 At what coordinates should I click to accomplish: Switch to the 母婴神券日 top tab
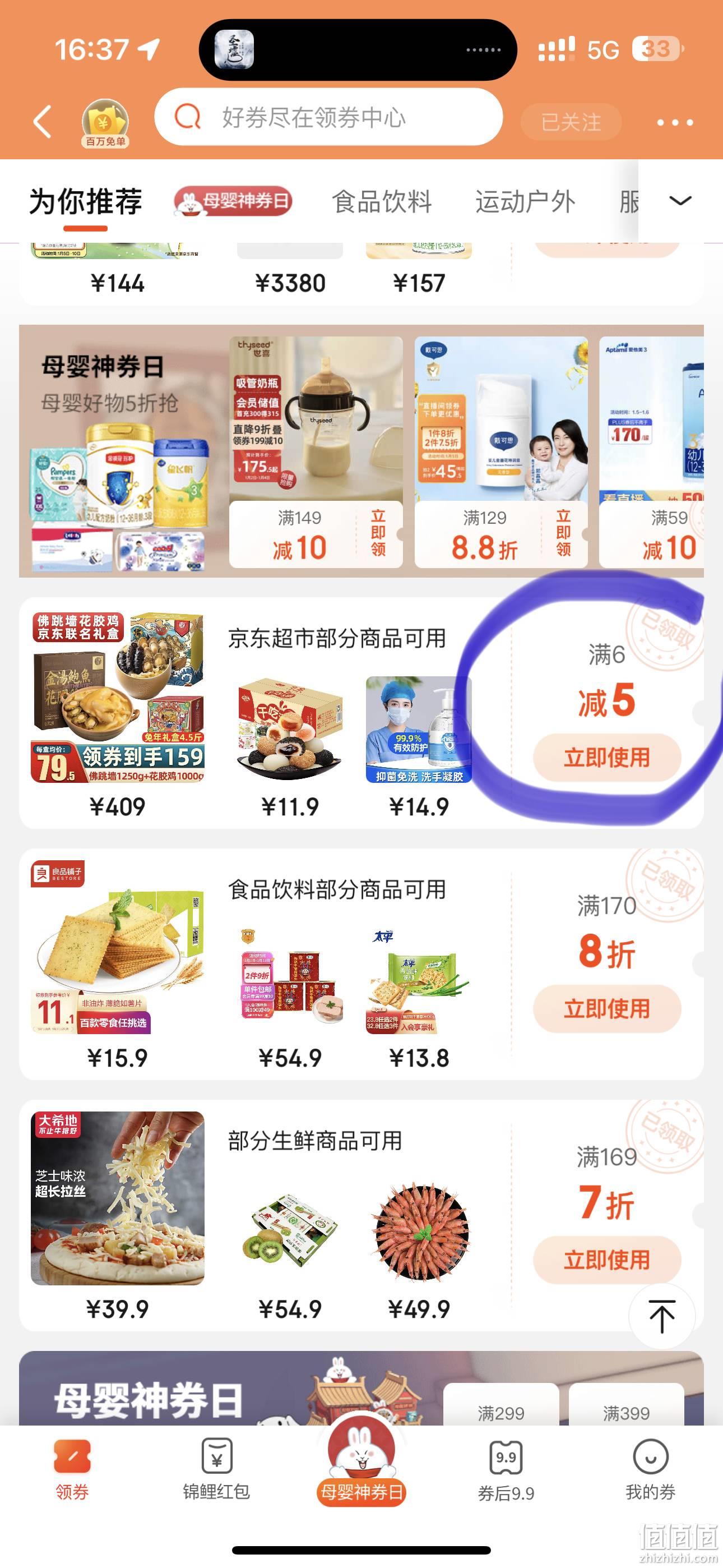point(233,201)
